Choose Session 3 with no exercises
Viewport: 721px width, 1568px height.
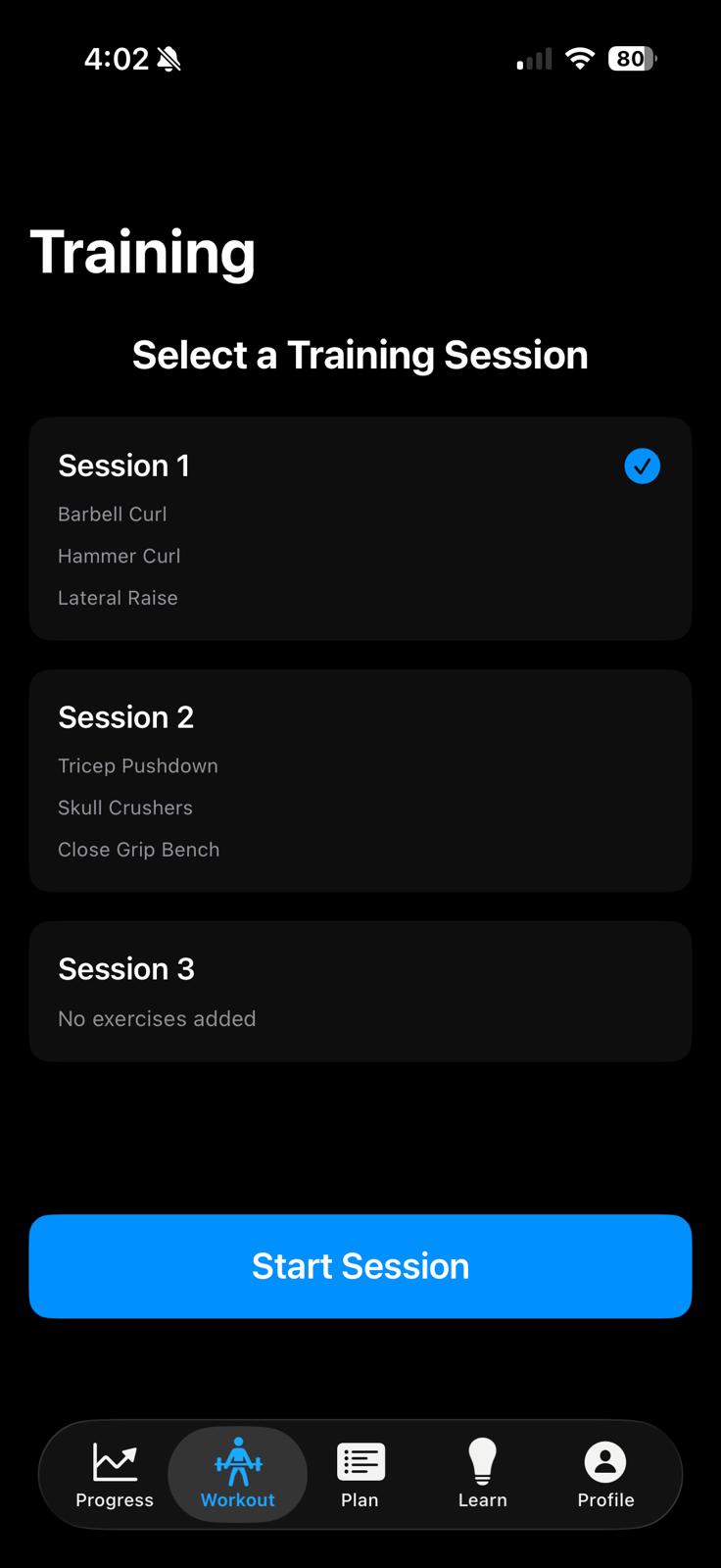[x=360, y=991]
